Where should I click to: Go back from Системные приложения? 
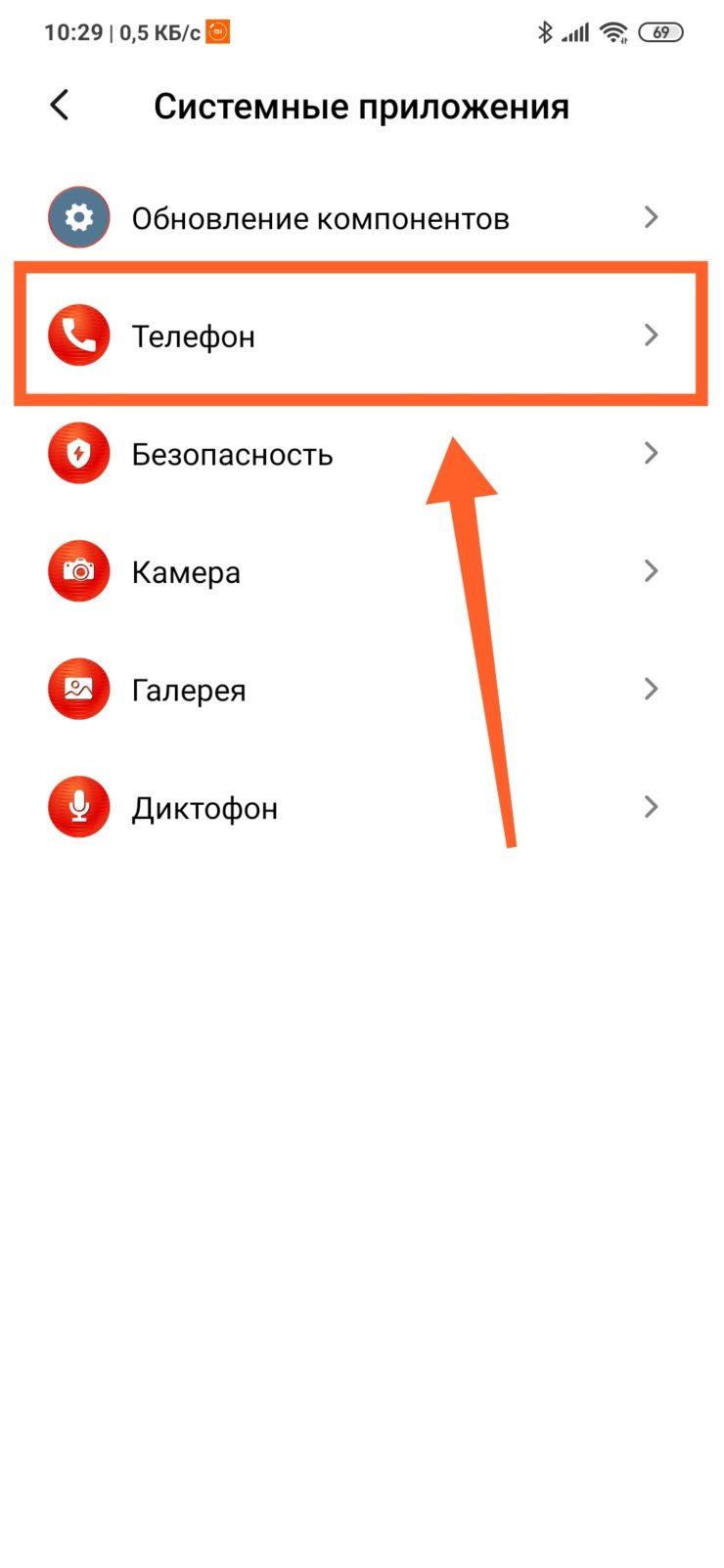[61, 105]
